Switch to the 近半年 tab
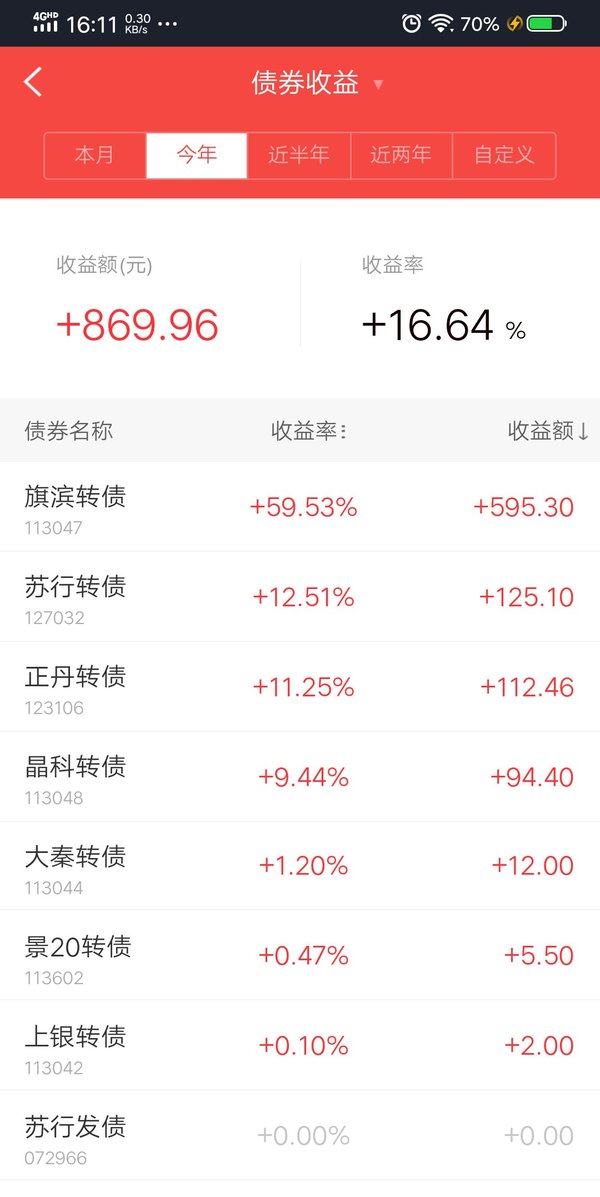The width and height of the screenshot is (600, 1197). (x=298, y=156)
